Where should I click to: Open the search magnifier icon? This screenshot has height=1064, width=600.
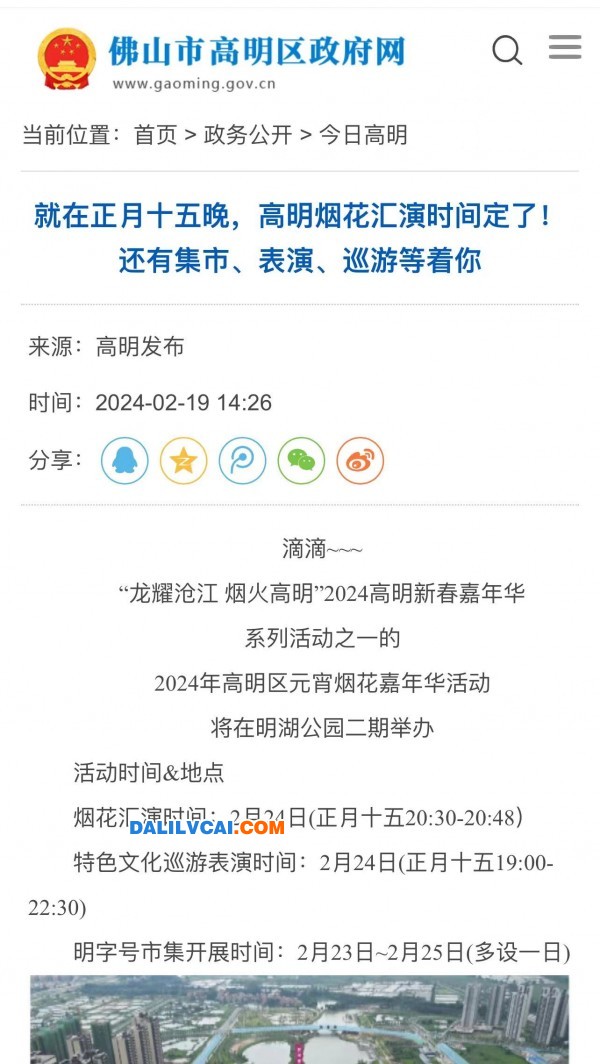click(507, 50)
